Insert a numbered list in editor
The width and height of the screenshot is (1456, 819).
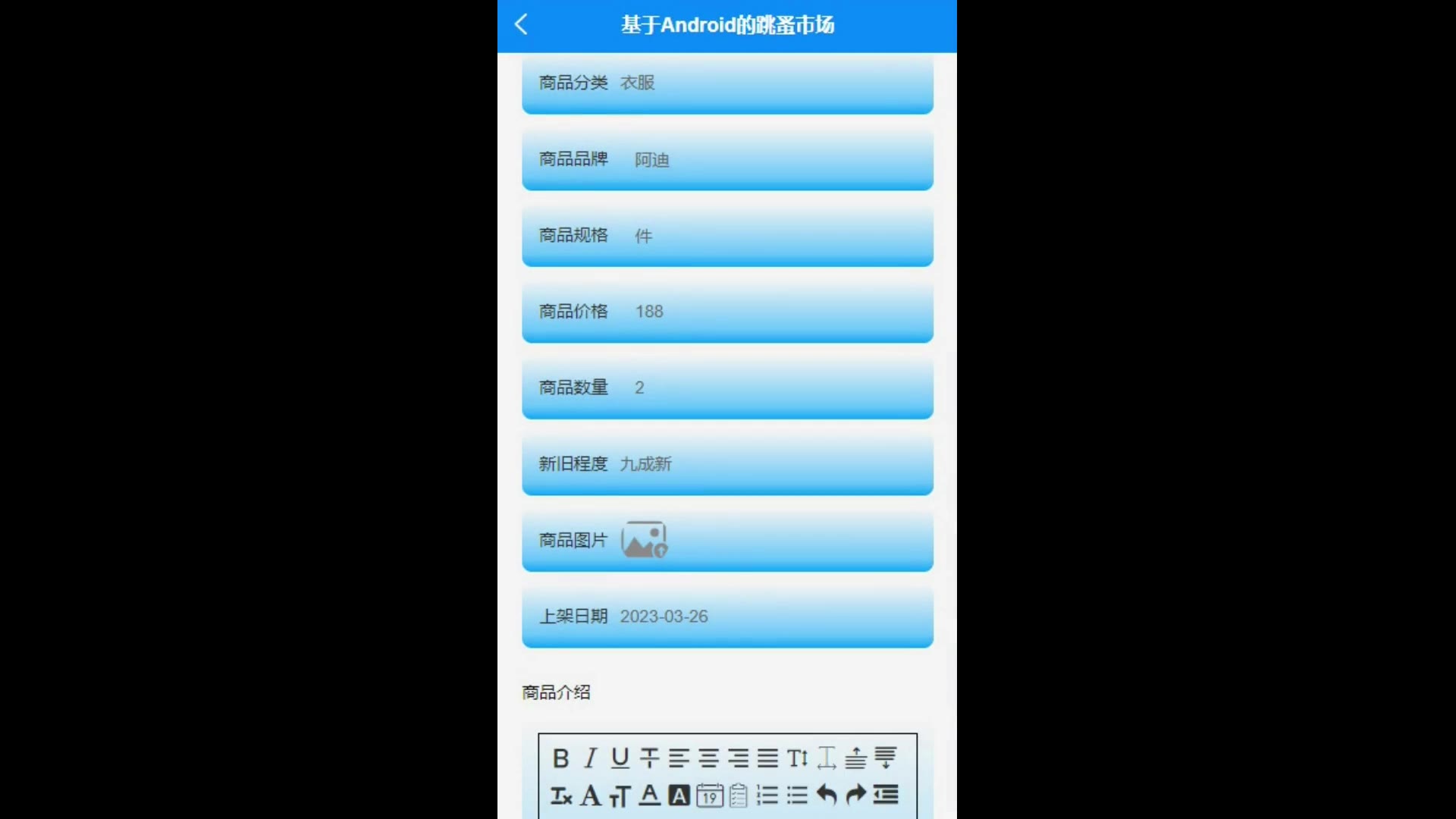[767, 795]
